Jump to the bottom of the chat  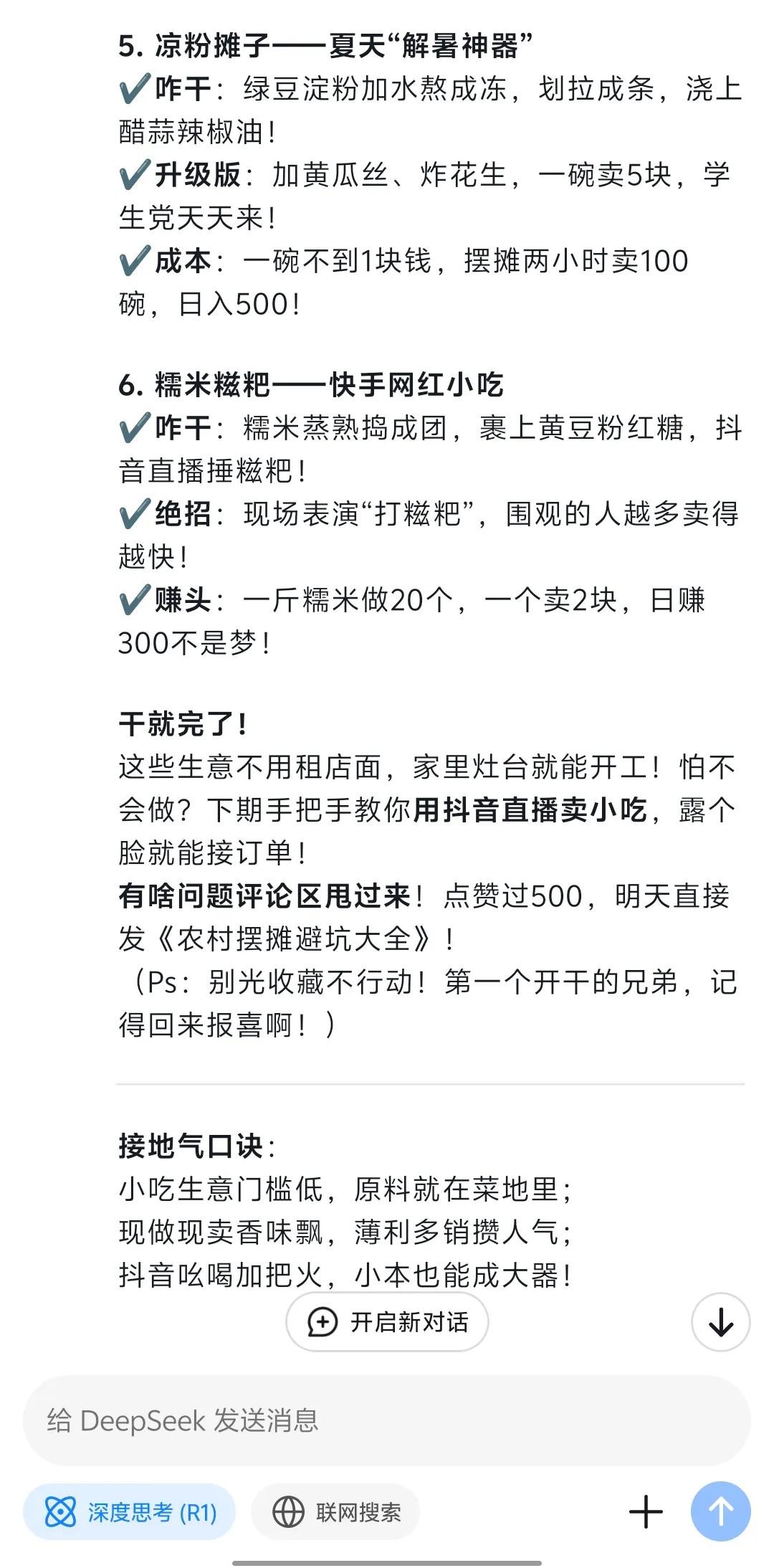click(720, 1322)
